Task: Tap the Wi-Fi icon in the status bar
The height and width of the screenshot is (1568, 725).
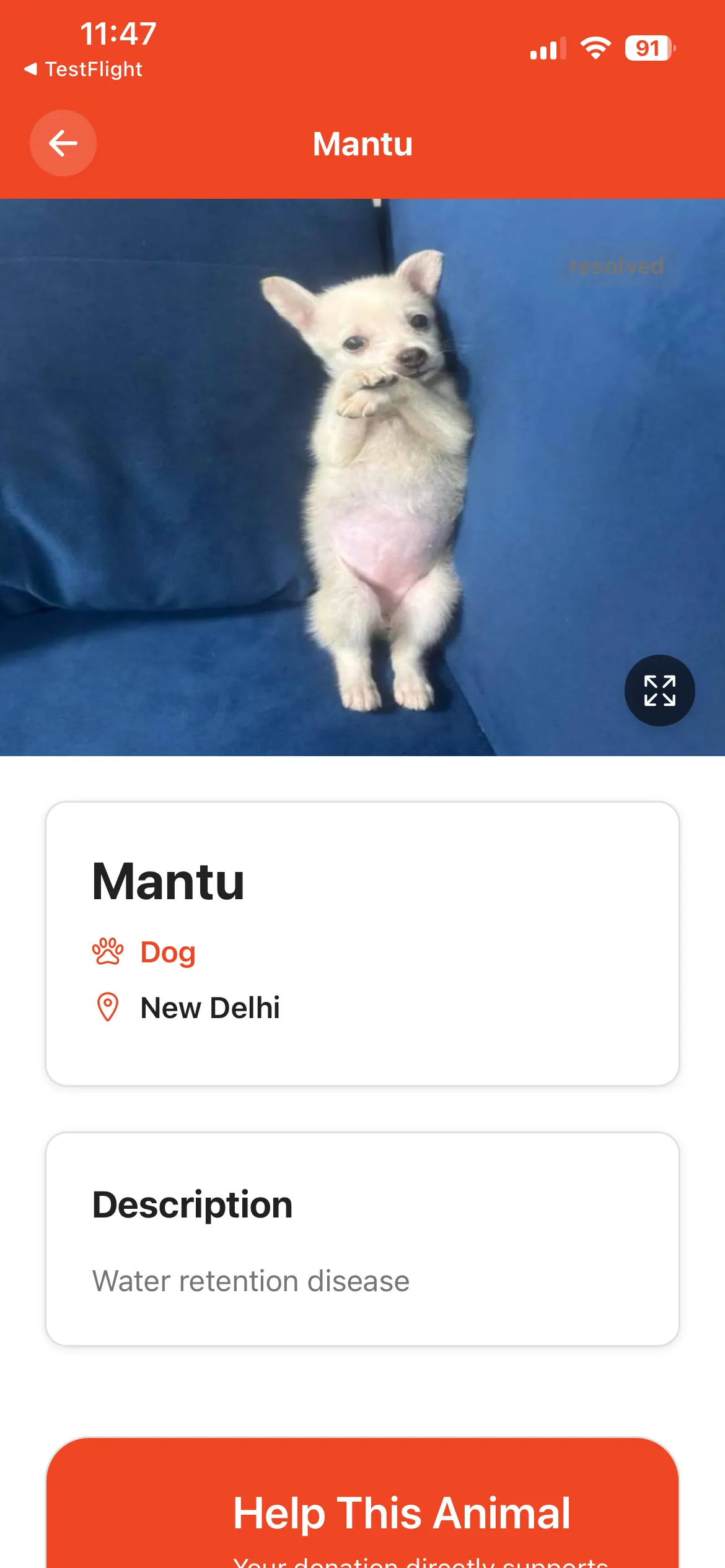Action: tap(595, 48)
